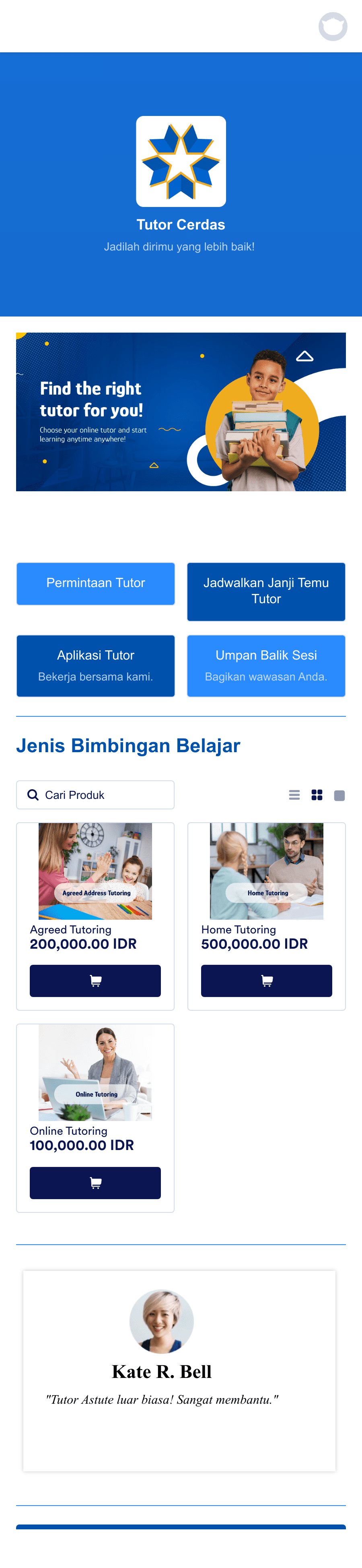Tap the avatar icon at top right
This screenshot has width=362, height=1568.
point(333,27)
